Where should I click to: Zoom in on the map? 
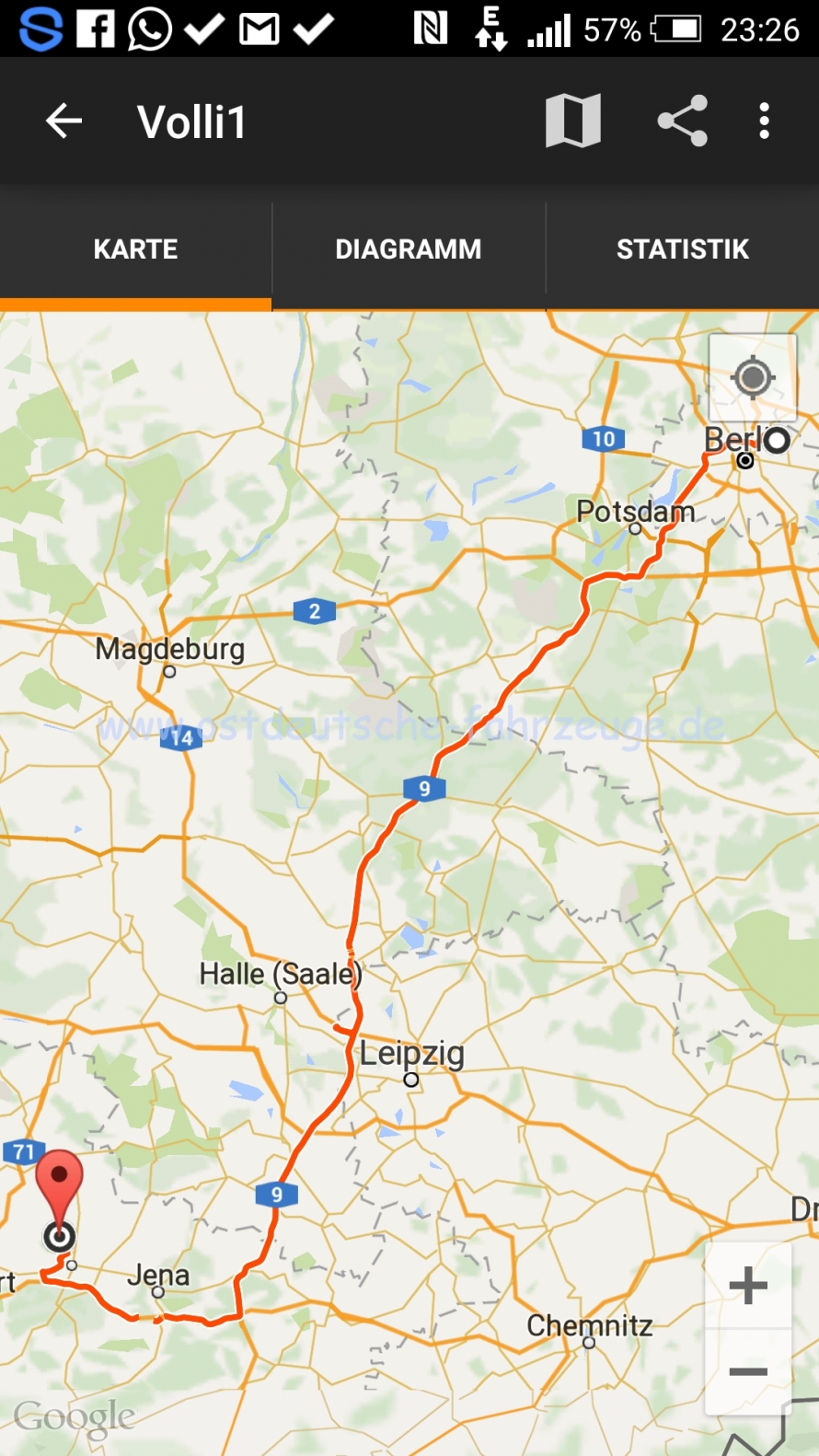[747, 1286]
